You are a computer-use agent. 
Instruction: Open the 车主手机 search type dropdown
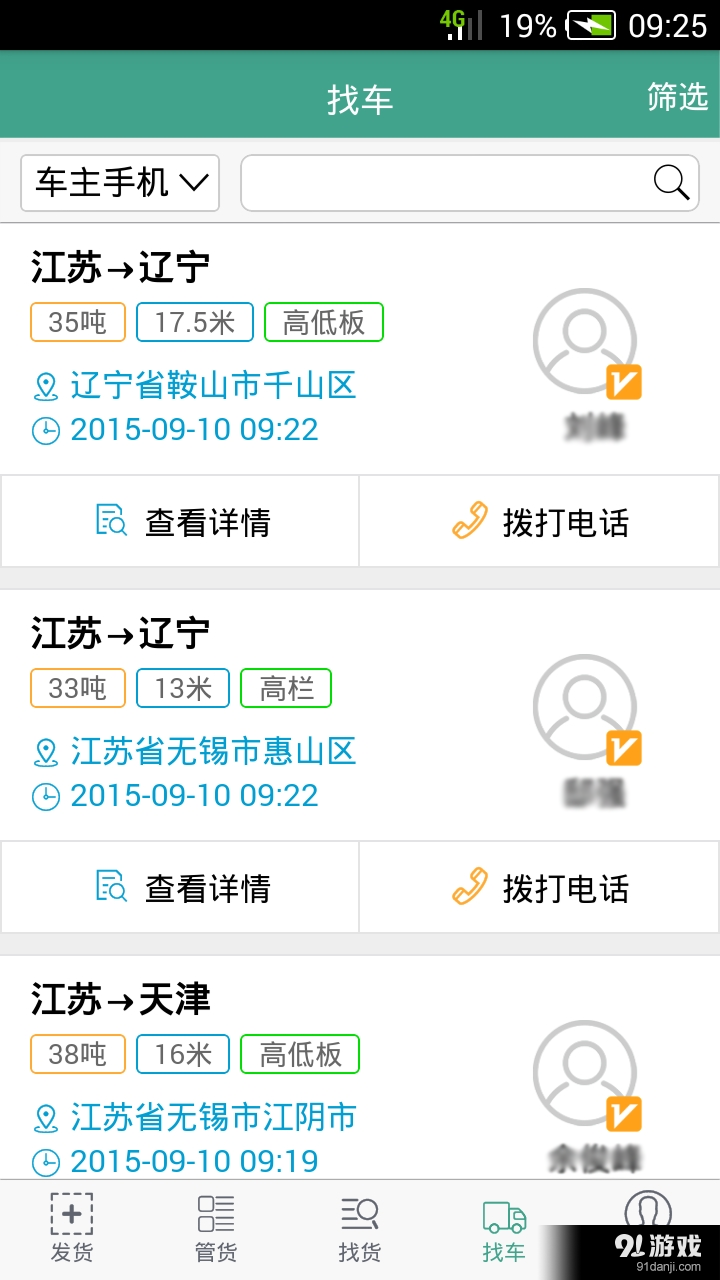point(119,183)
